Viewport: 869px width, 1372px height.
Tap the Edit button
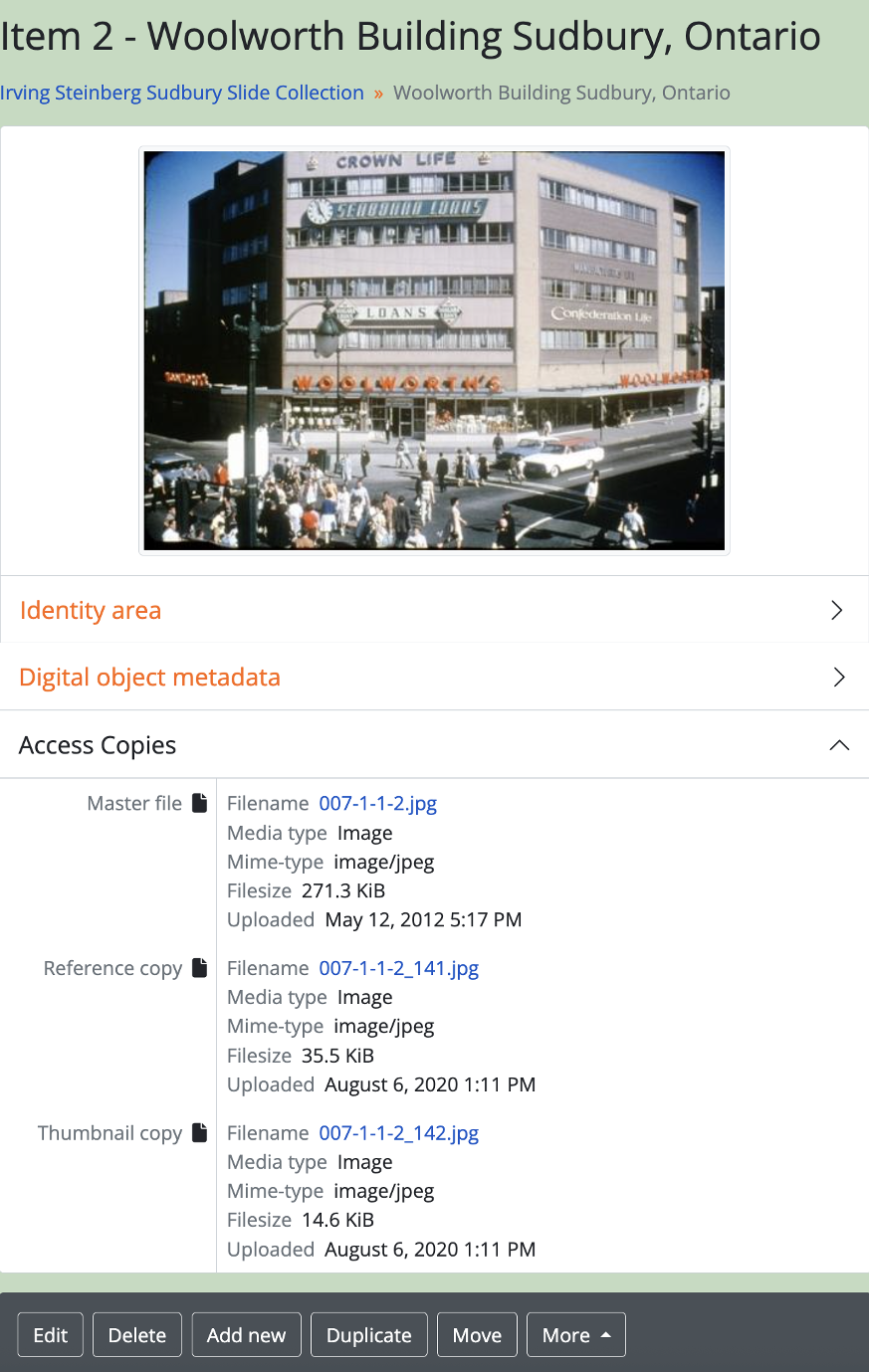(x=51, y=1335)
